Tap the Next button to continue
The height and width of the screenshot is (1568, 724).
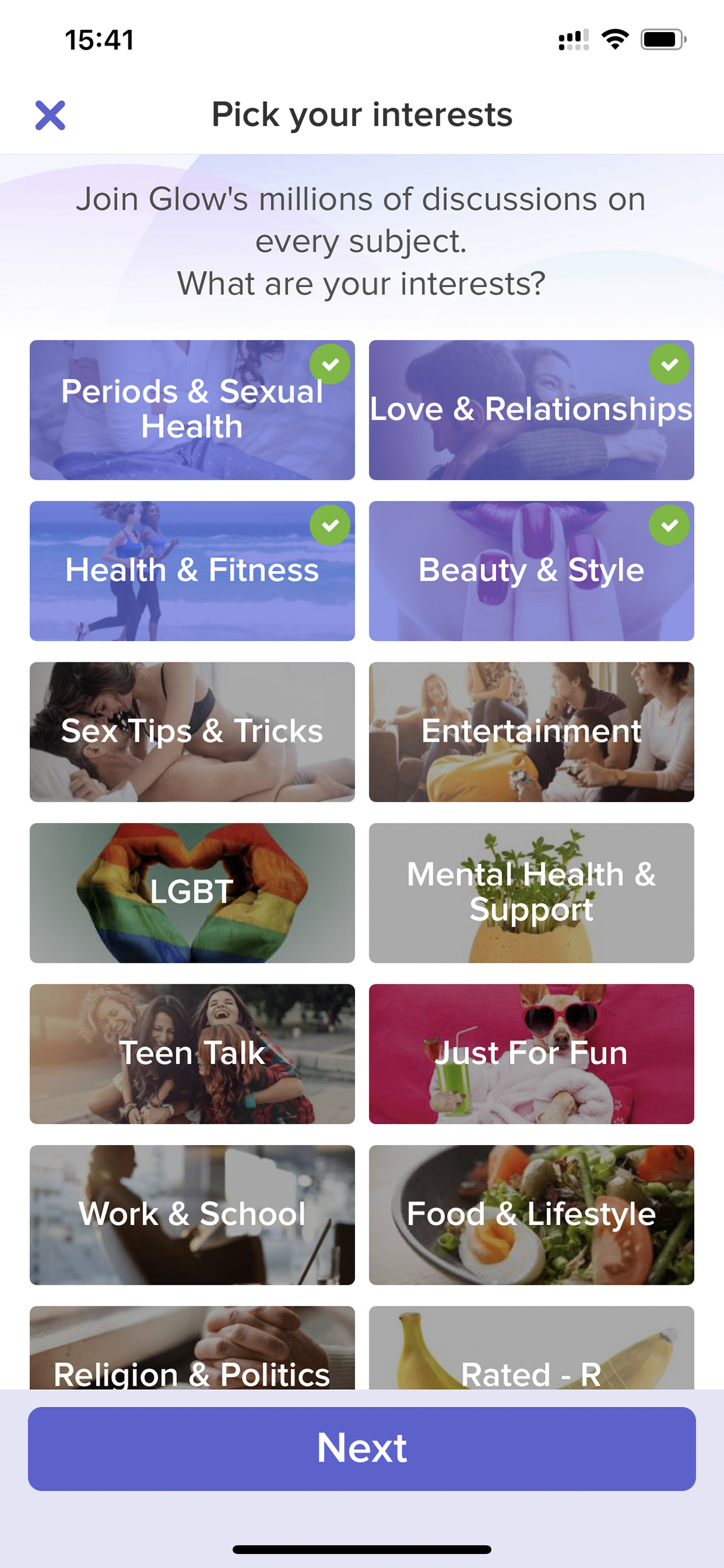(362, 1448)
